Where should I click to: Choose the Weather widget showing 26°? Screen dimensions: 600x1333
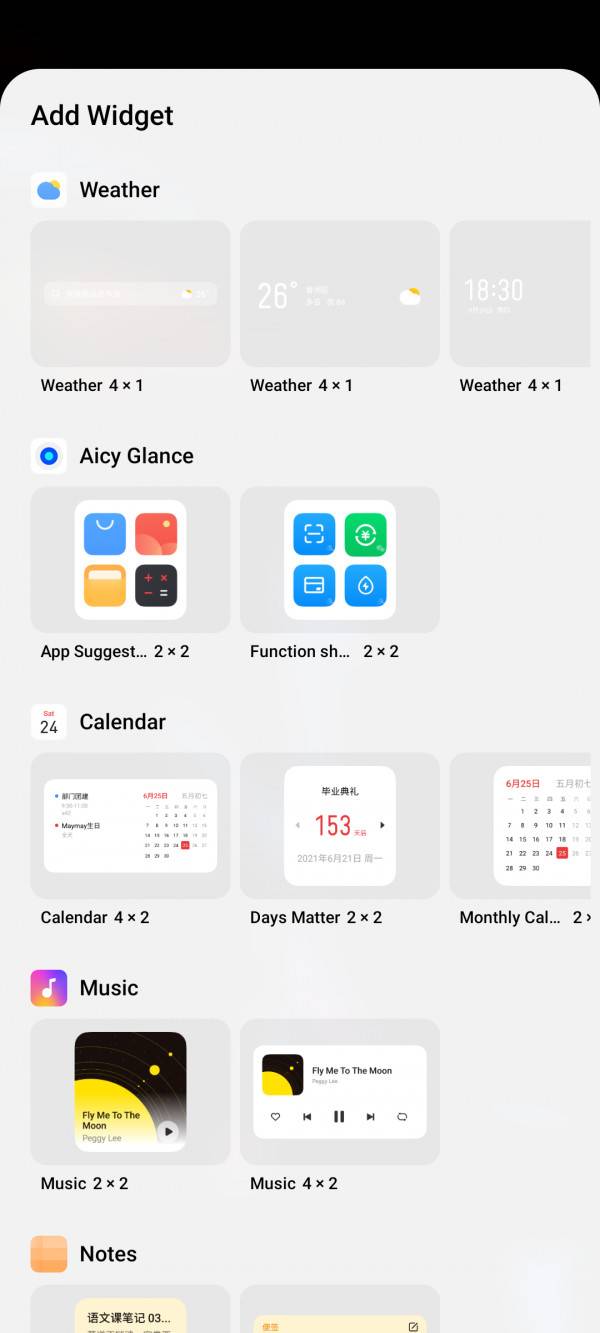340,294
